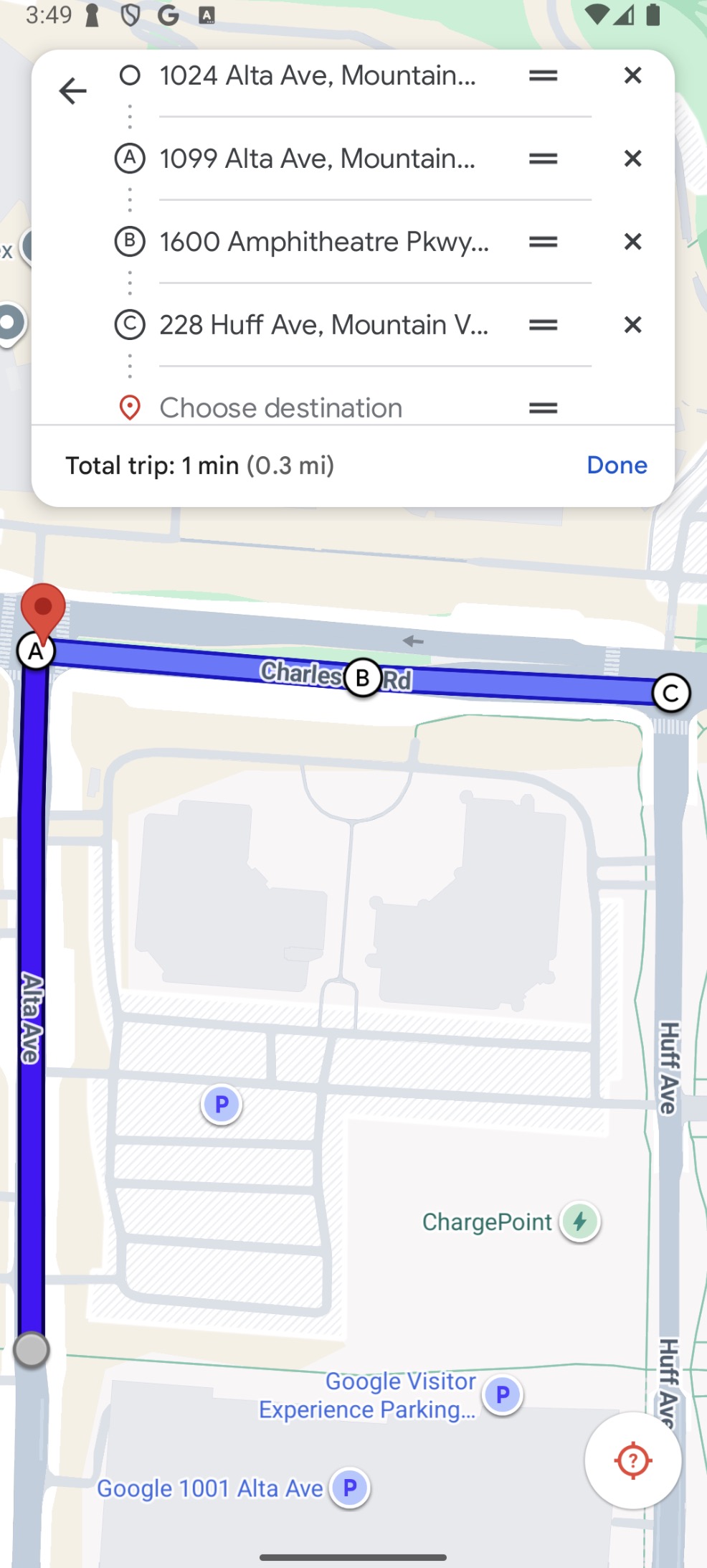
Task: Select the Google Visitor Experience Parking icon
Action: point(502,1394)
